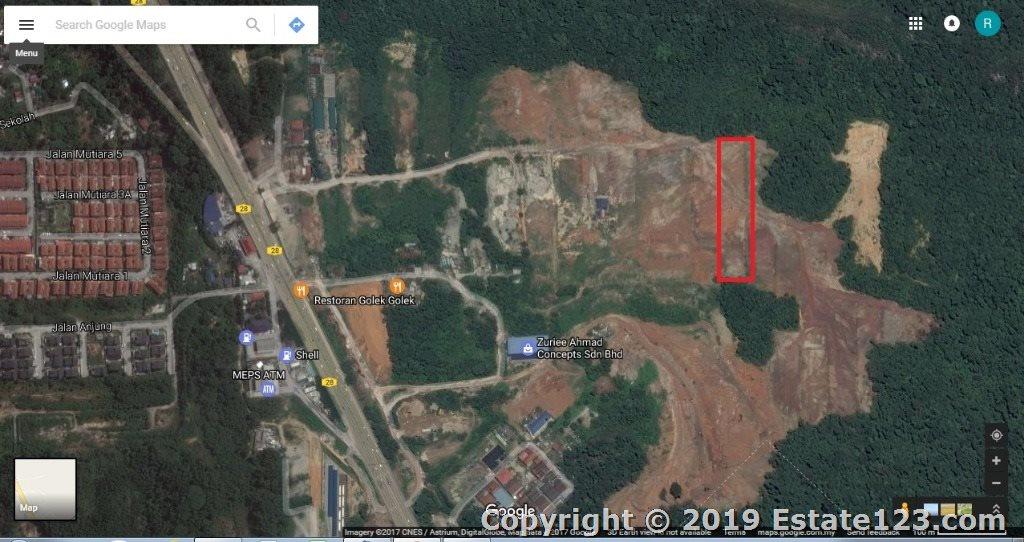Screen dimensions: 1024x542
Task: Open the account avatar R
Action: tap(987, 24)
